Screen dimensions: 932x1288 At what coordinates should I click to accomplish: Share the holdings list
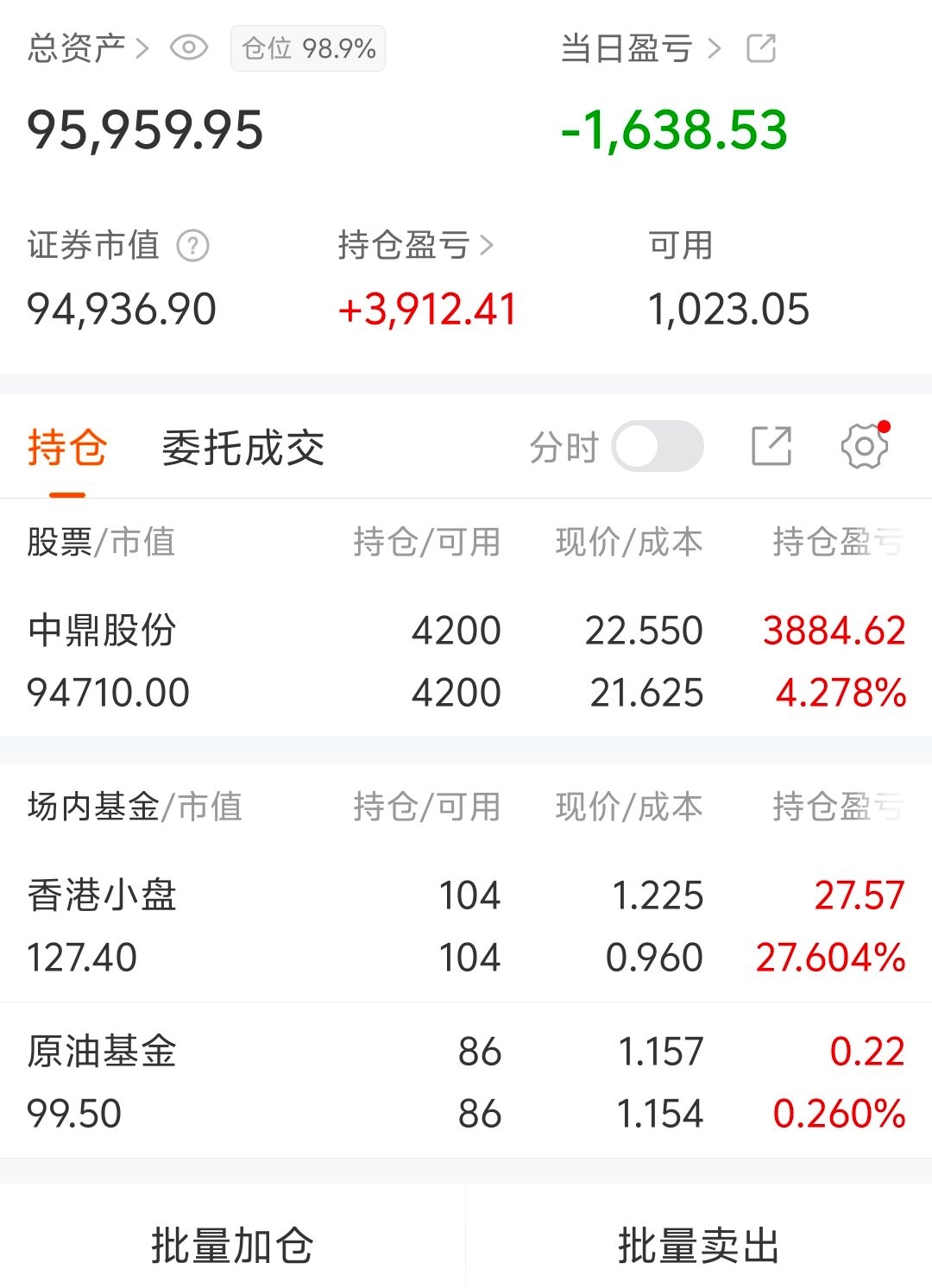(x=771, y=446)
